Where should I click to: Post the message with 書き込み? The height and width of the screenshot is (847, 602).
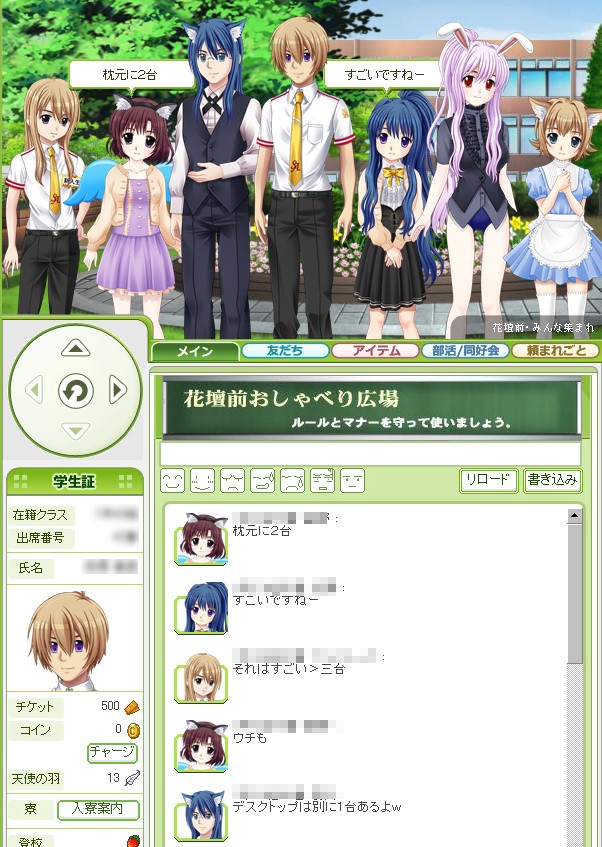tap(552, 481)
